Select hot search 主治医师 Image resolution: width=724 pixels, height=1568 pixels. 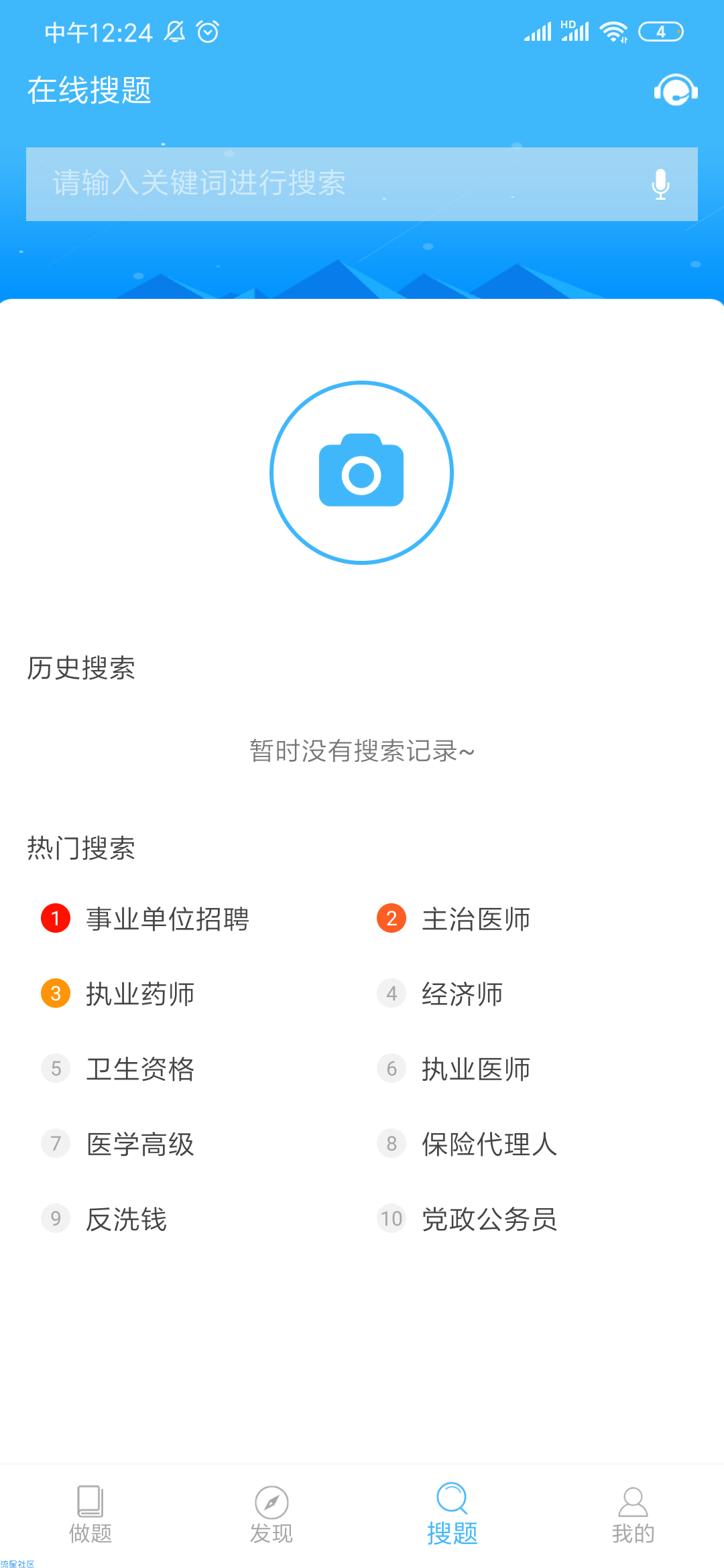pos(476,919)
